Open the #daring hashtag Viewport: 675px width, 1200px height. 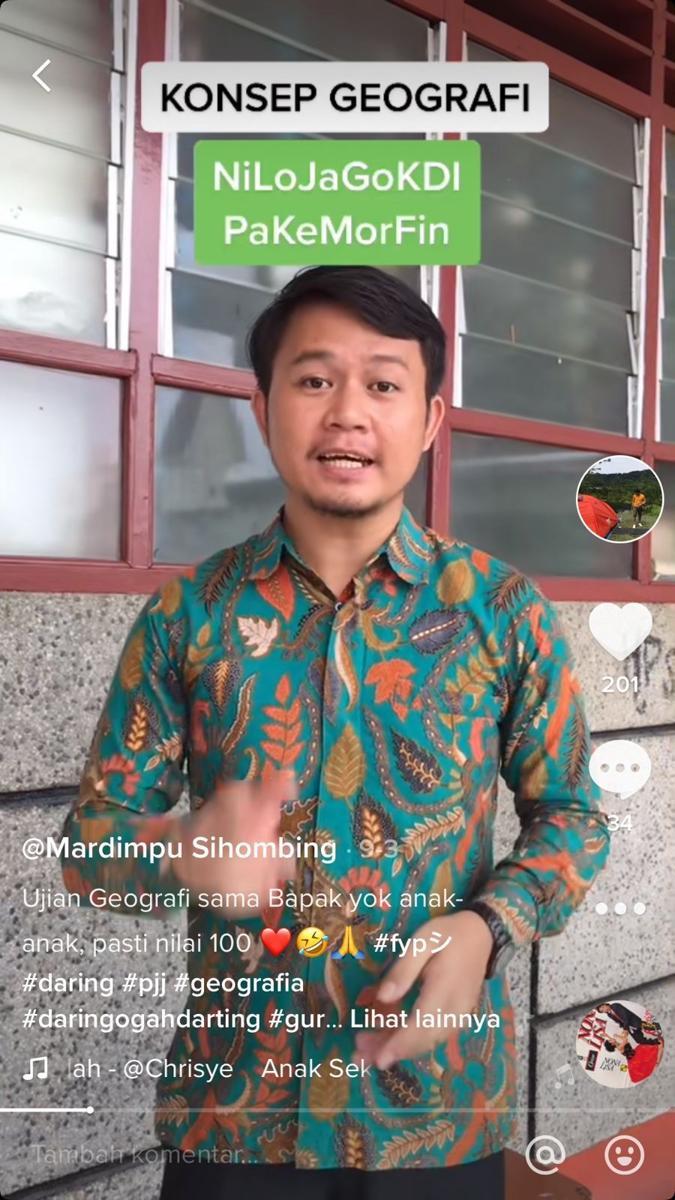[69, 983]
